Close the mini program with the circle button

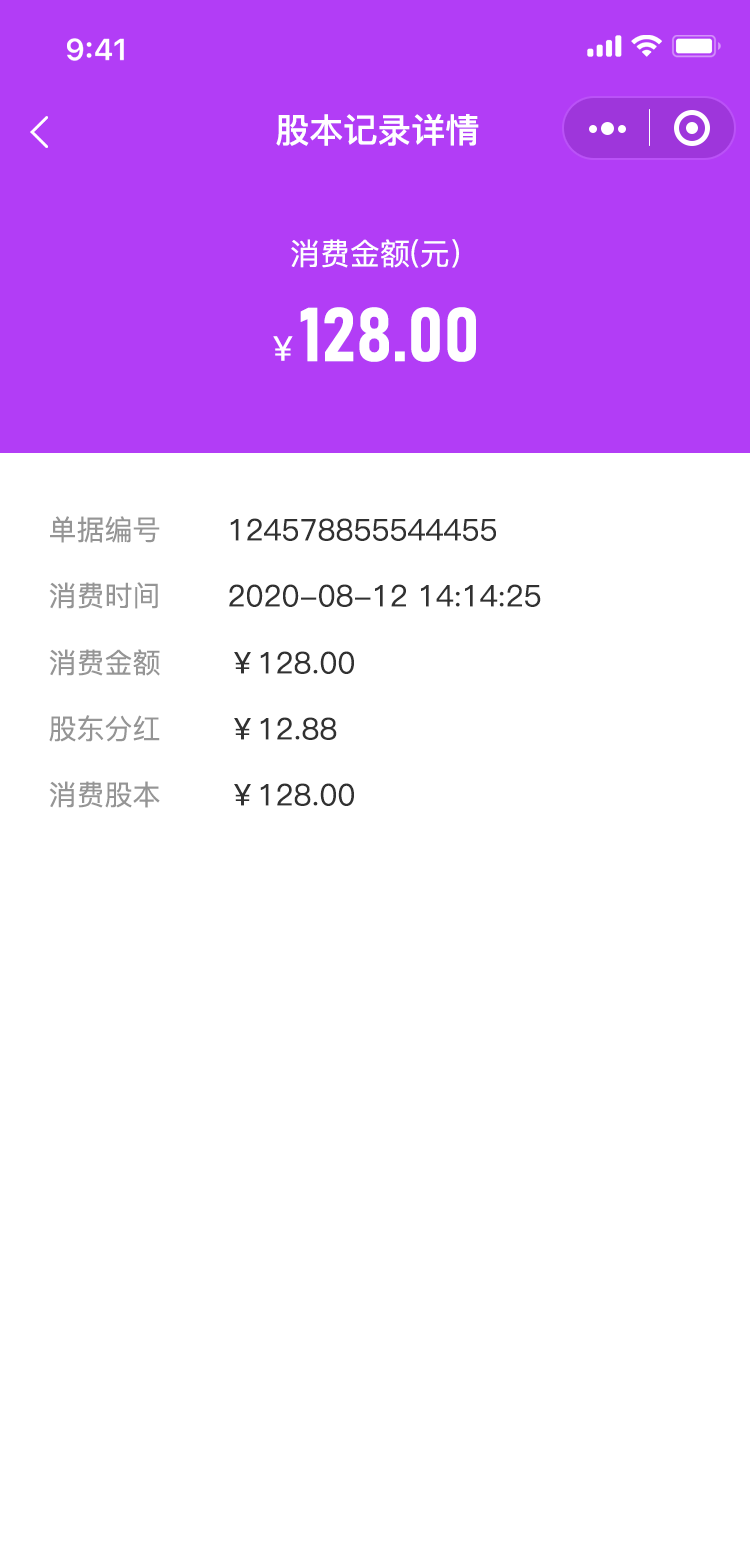pos(692,128)
